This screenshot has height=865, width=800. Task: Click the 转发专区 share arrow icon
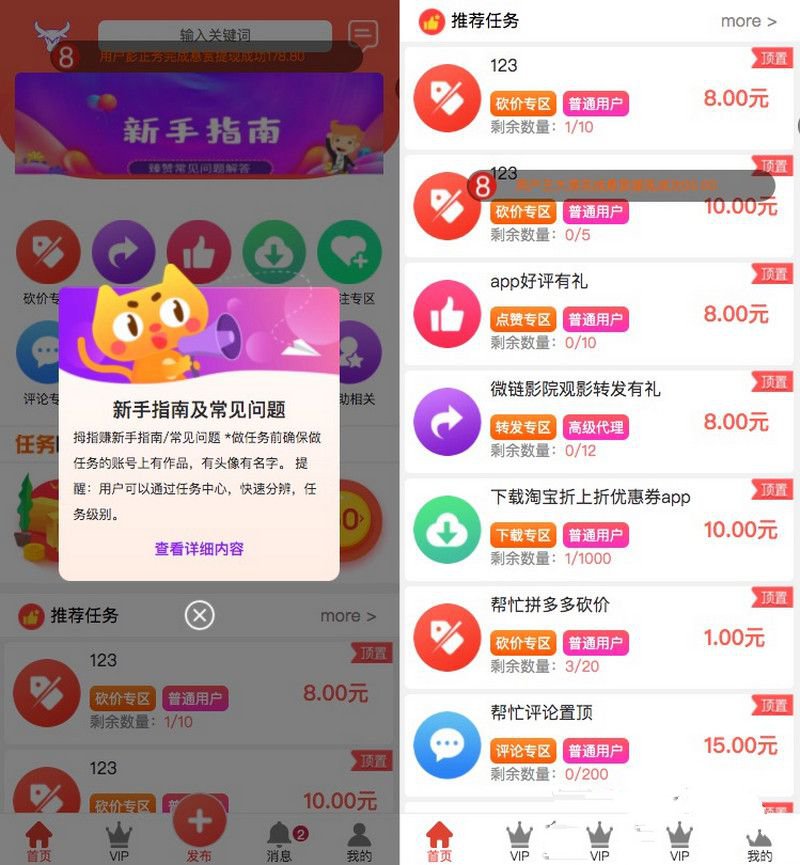point(123,252)
